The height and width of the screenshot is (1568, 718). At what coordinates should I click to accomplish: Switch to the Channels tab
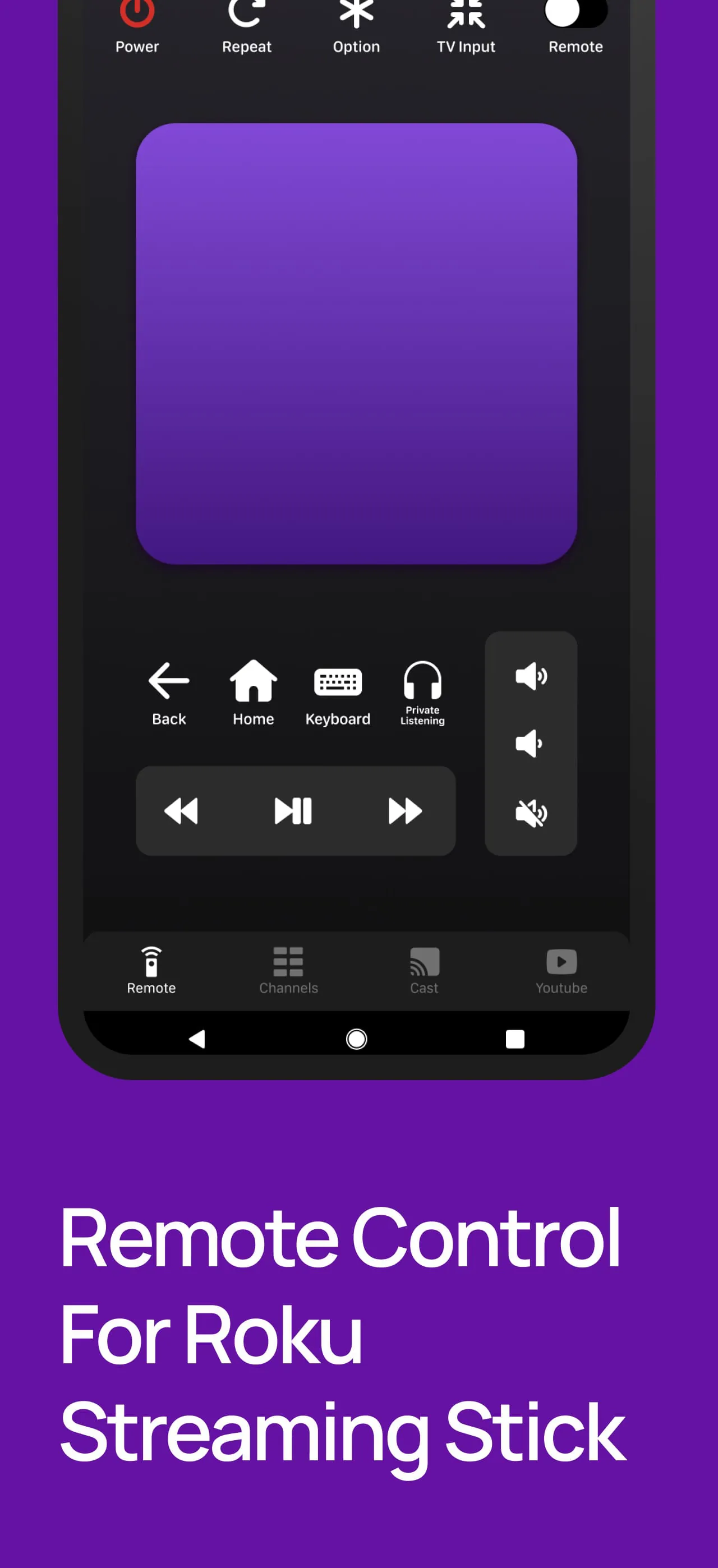(x=288, y=969)
